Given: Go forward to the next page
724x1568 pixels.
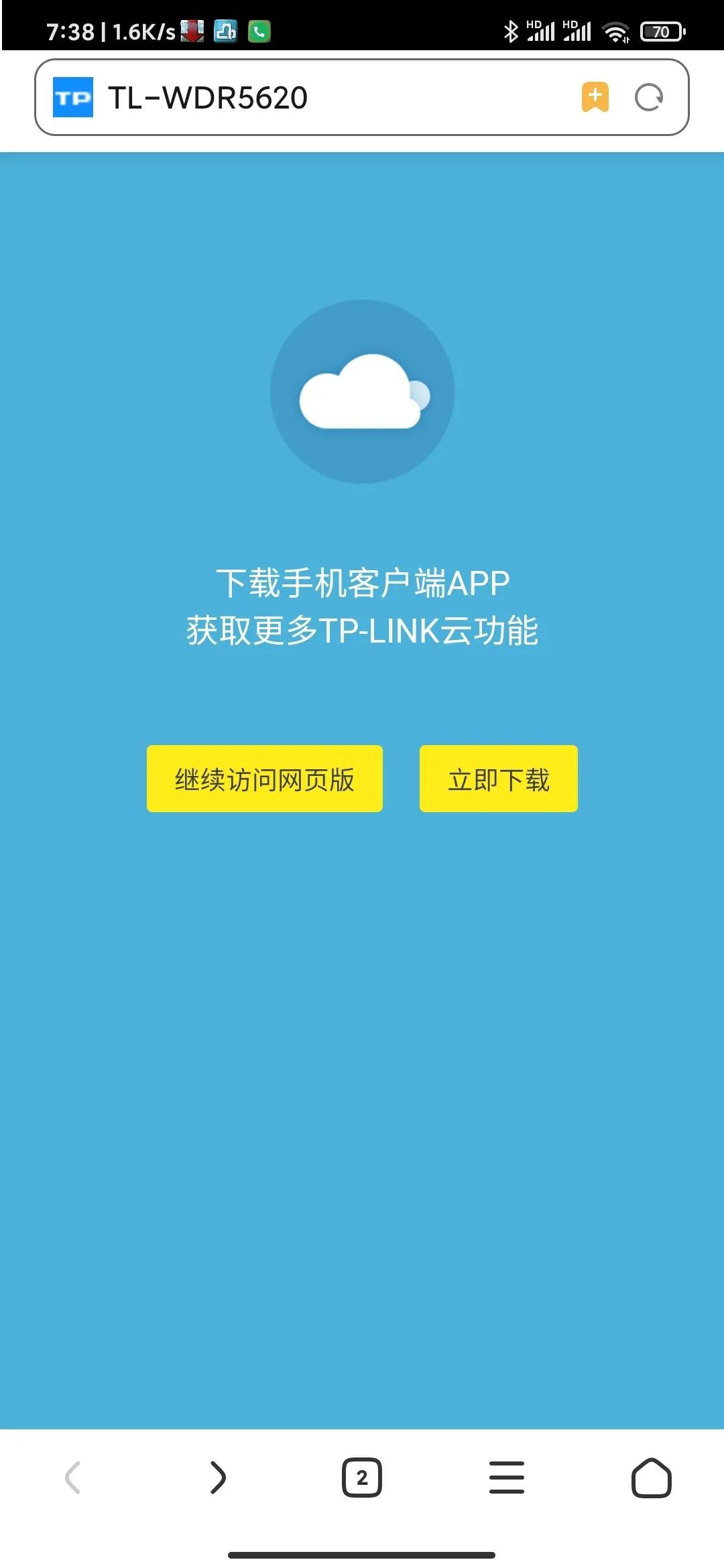Looking at the screenshot, I should tap(218, 1478).
